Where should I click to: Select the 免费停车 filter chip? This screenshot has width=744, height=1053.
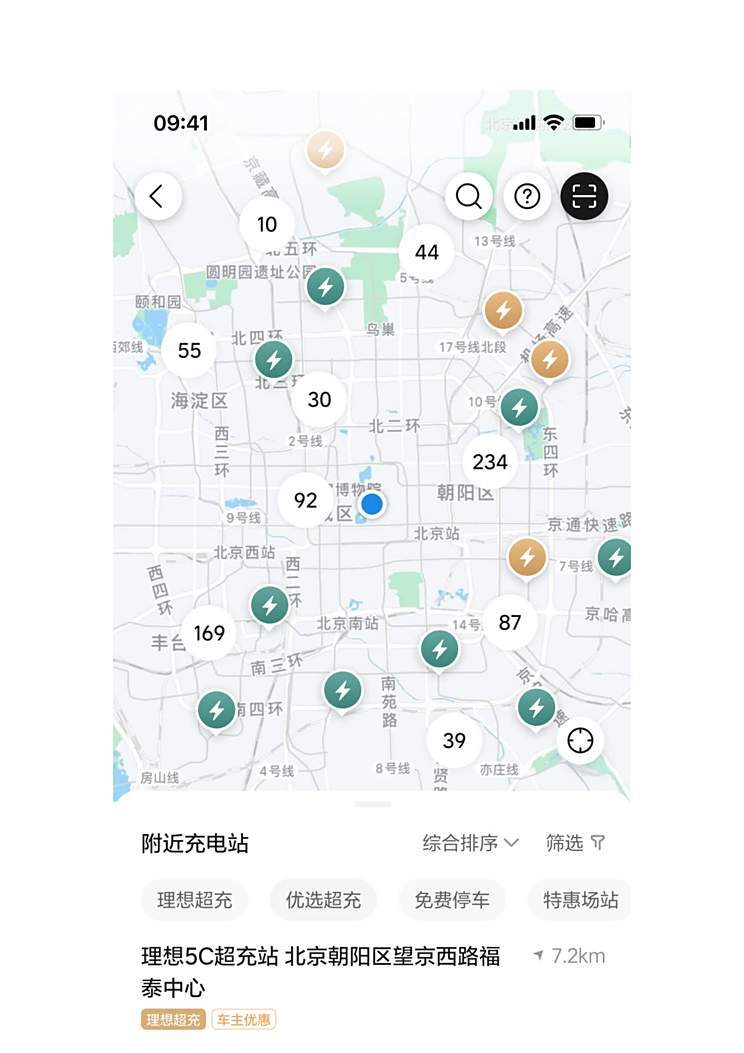click(452, 900)
